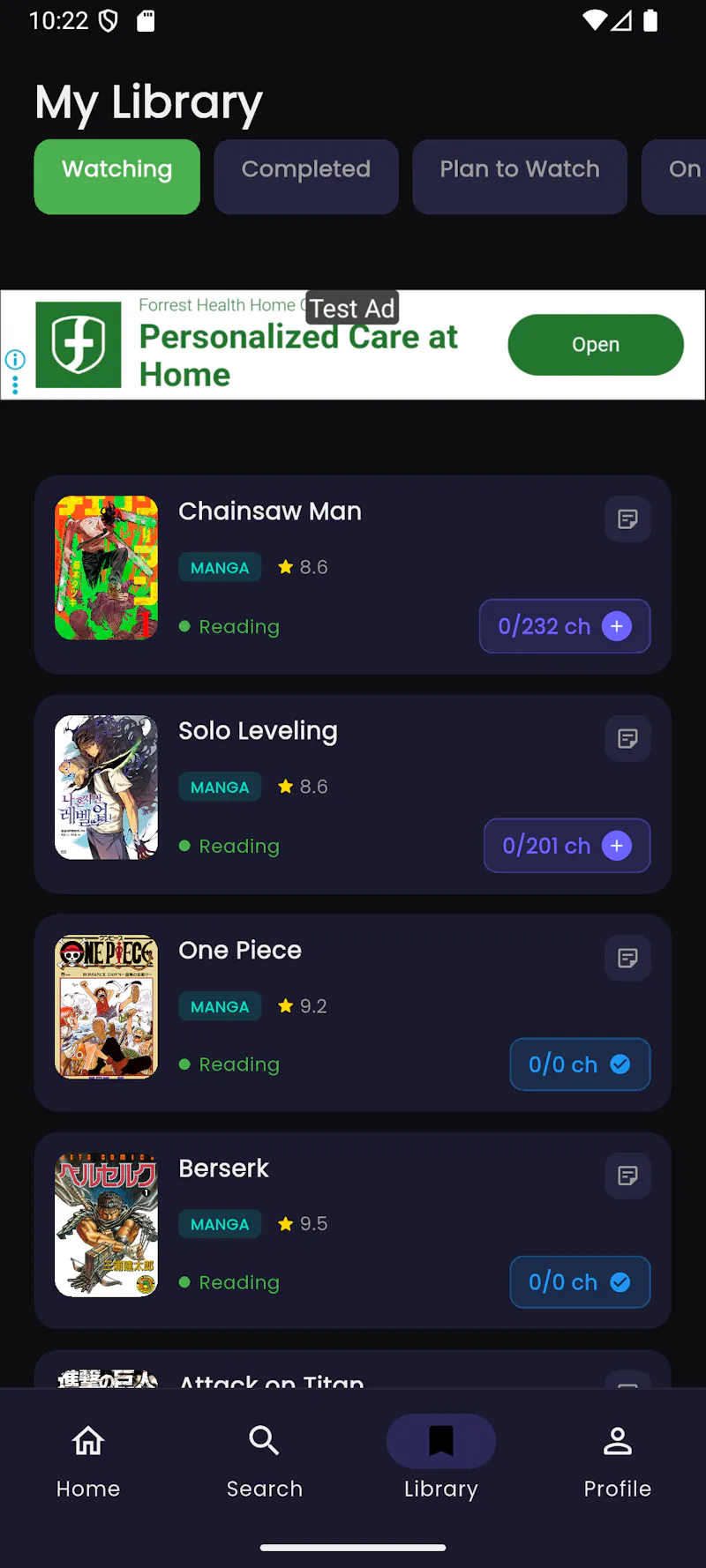Tap Berserk 0/0 ch progress button

tap(580, 1282)
